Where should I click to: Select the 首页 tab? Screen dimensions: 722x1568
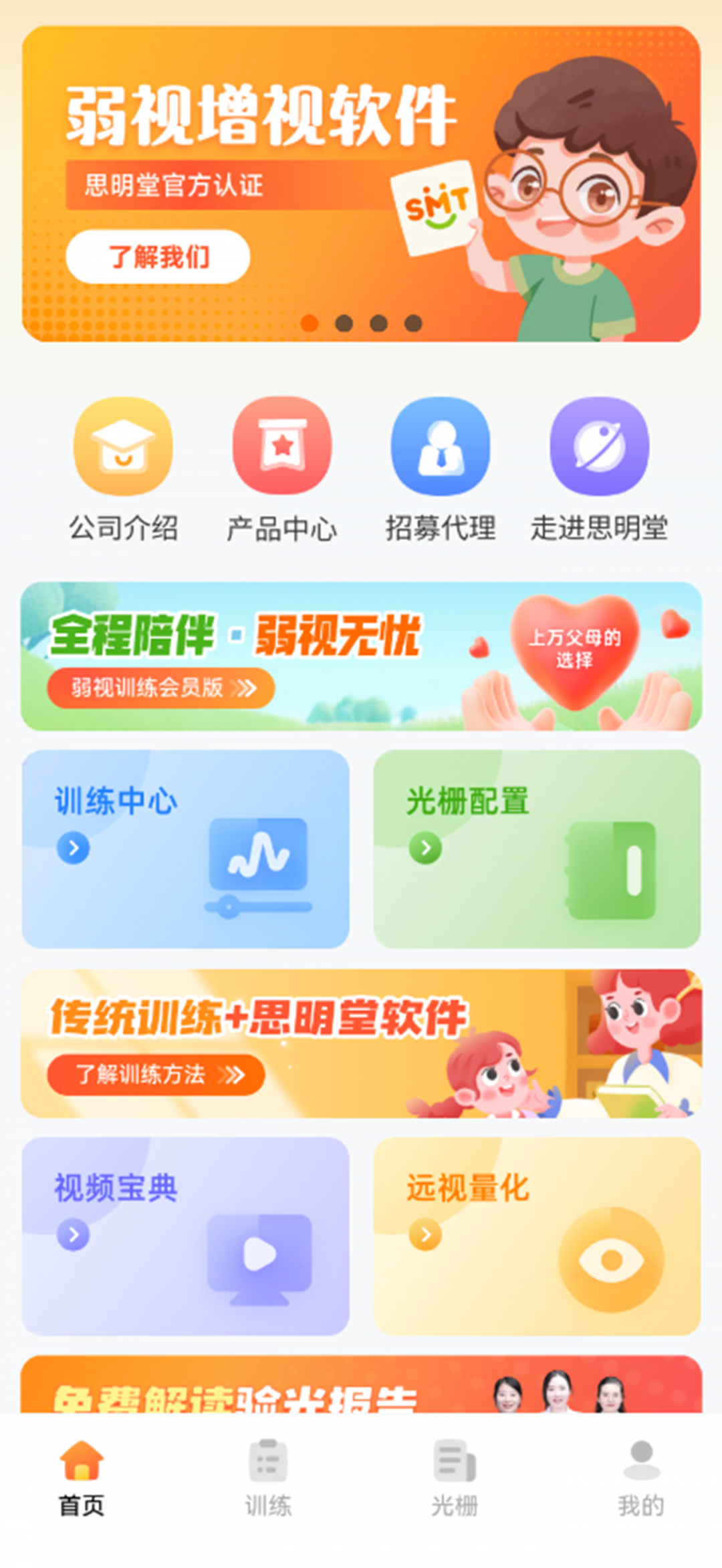coord(82,1478)
